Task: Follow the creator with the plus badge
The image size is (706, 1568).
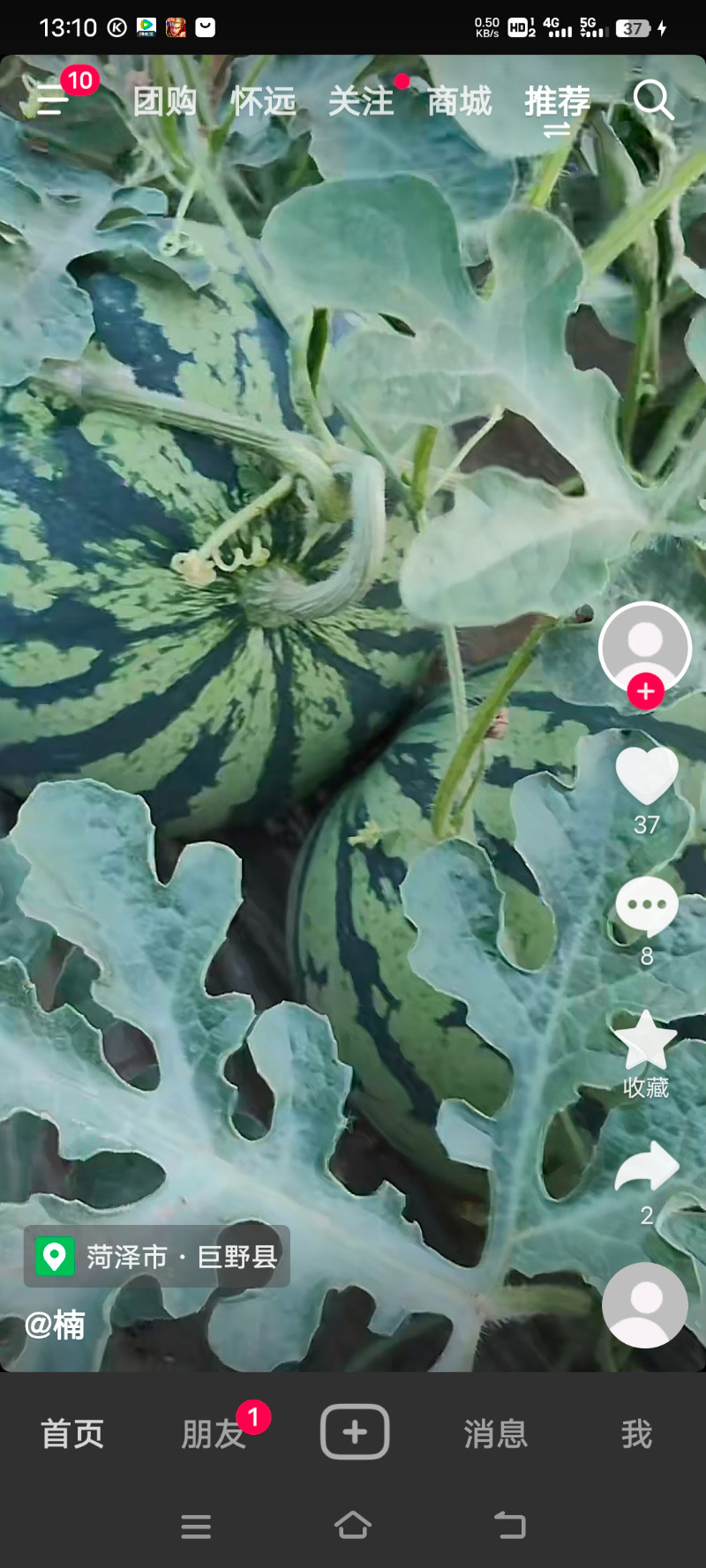Action: [x=646, y=691]
